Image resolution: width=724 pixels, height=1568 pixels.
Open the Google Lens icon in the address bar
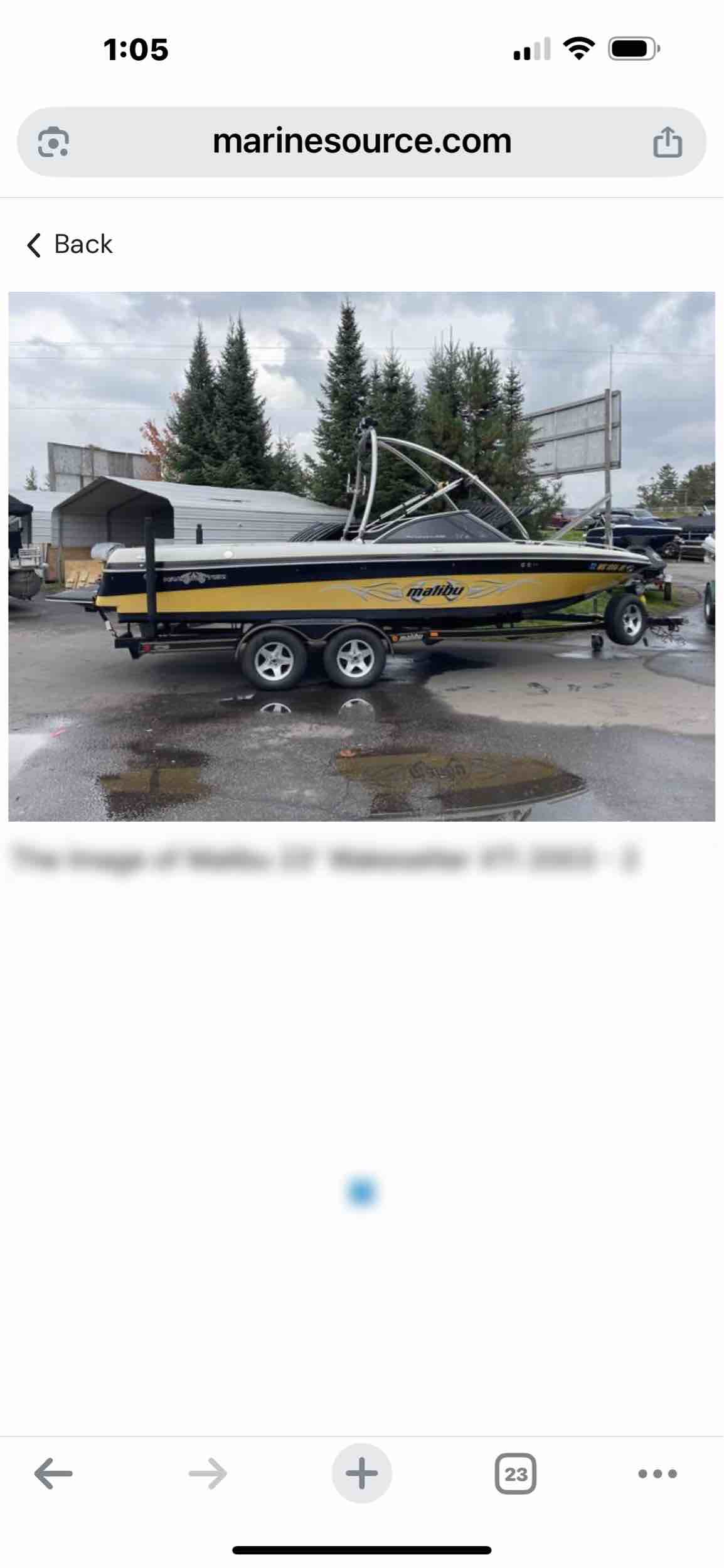[x=53, y=142]
